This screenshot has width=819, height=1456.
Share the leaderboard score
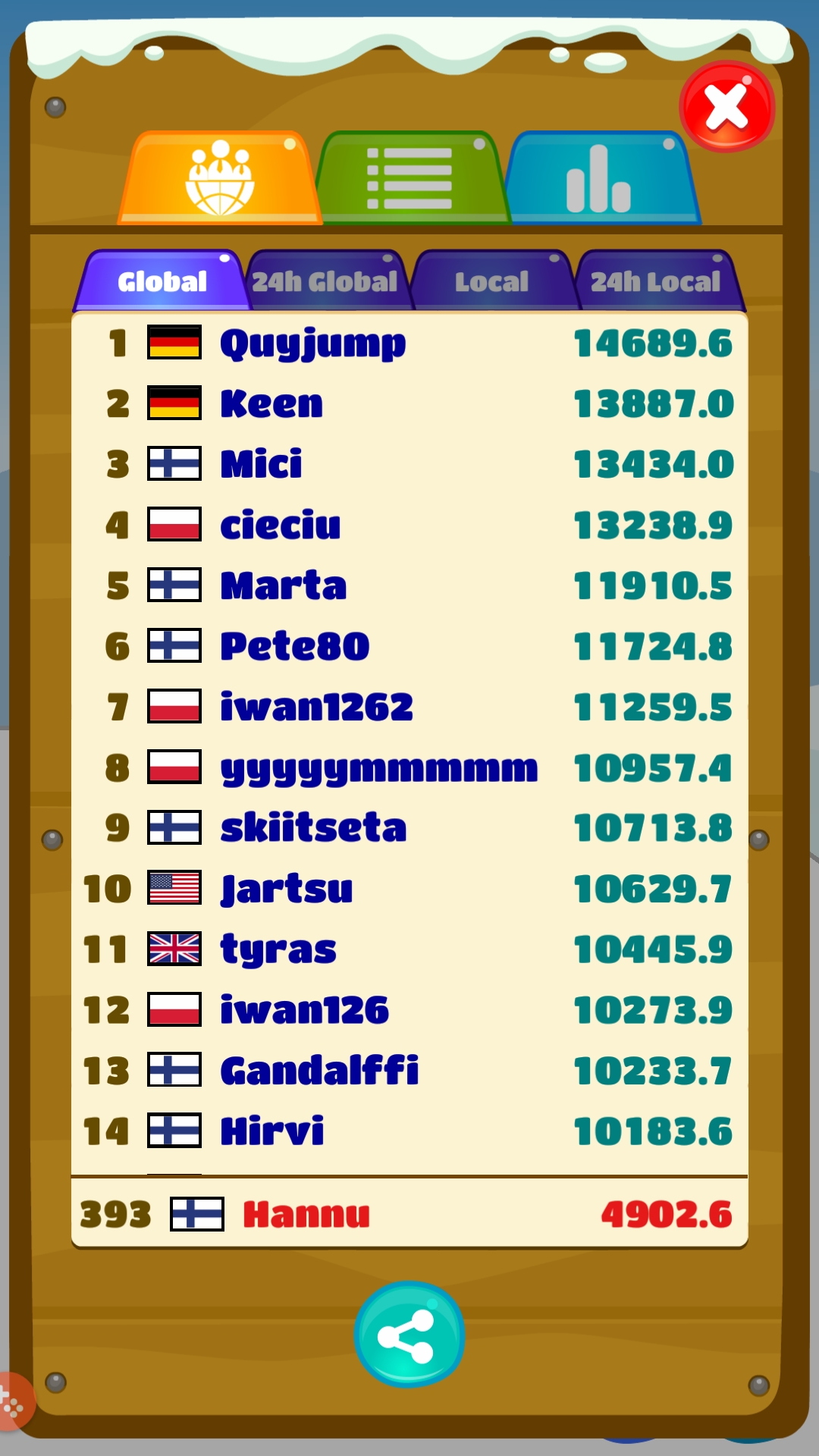pyautogui.click(x=409, y=1335)
